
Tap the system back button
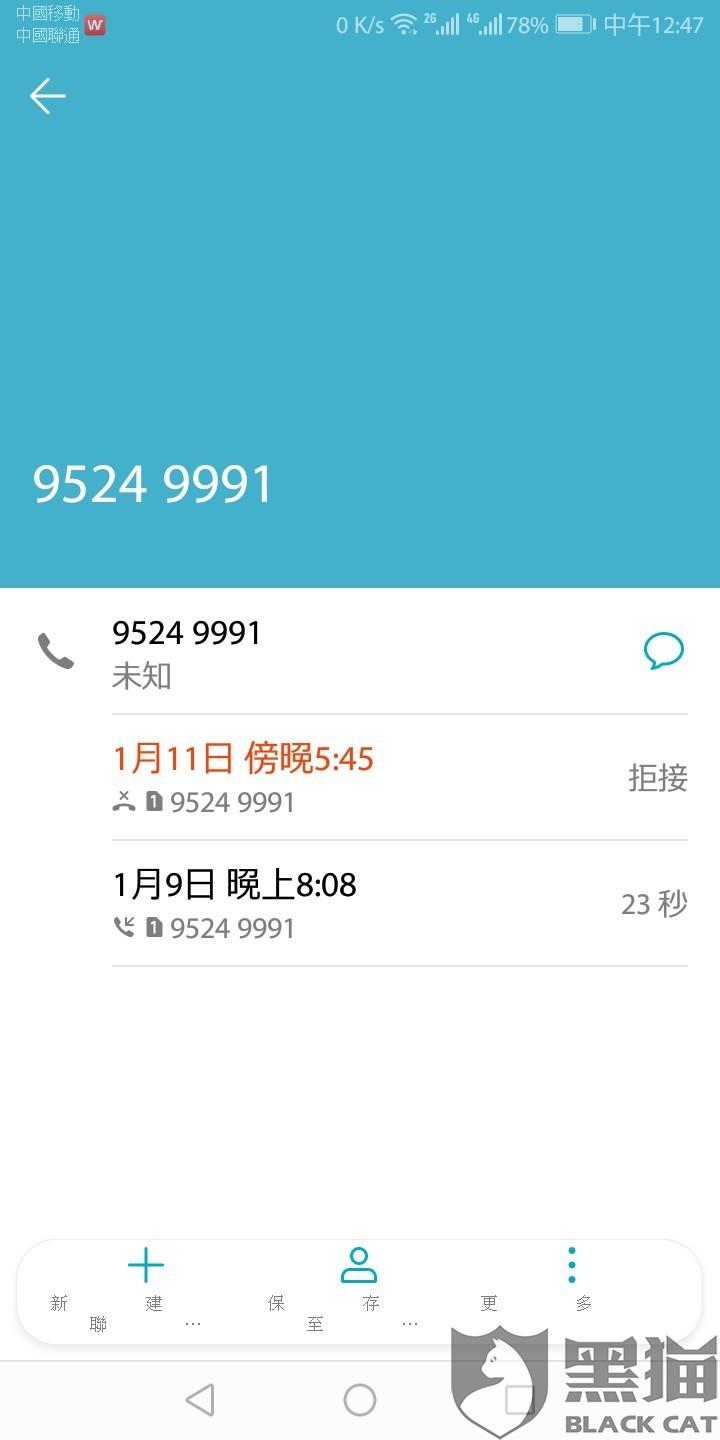point(200,1400)
